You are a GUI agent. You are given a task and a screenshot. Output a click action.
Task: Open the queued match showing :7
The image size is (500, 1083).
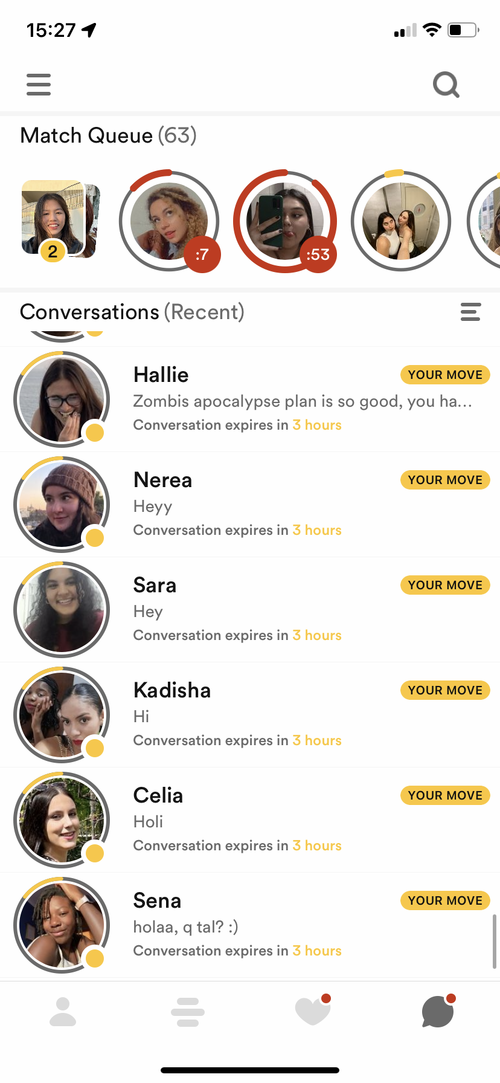(170, 220)
